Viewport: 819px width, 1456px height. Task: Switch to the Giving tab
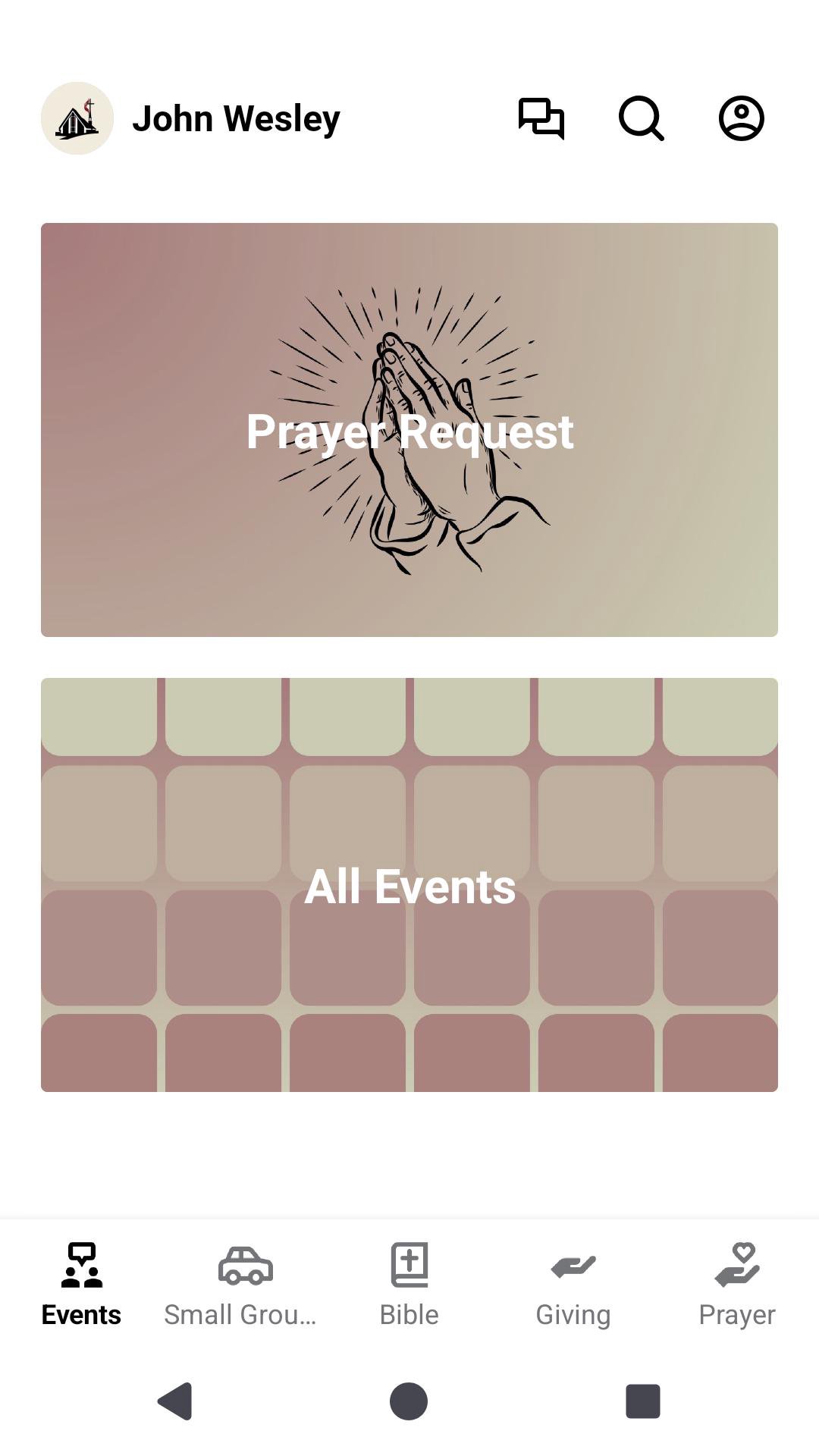coord(573,1285)
